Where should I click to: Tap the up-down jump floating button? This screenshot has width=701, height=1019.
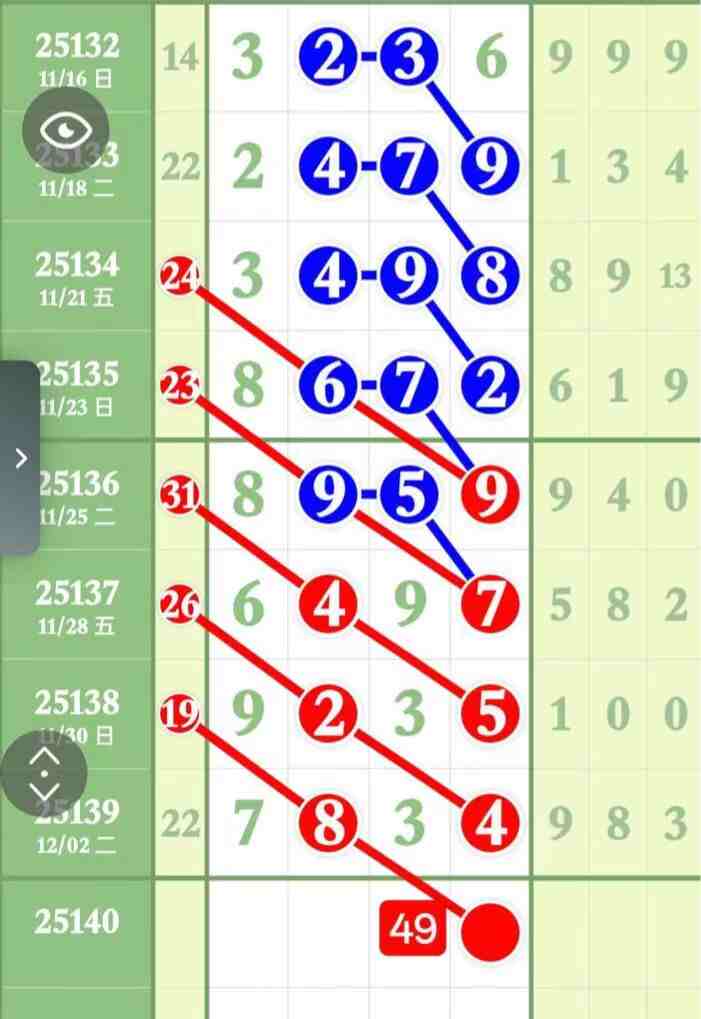pyautogui.click(x=44, y=773)
